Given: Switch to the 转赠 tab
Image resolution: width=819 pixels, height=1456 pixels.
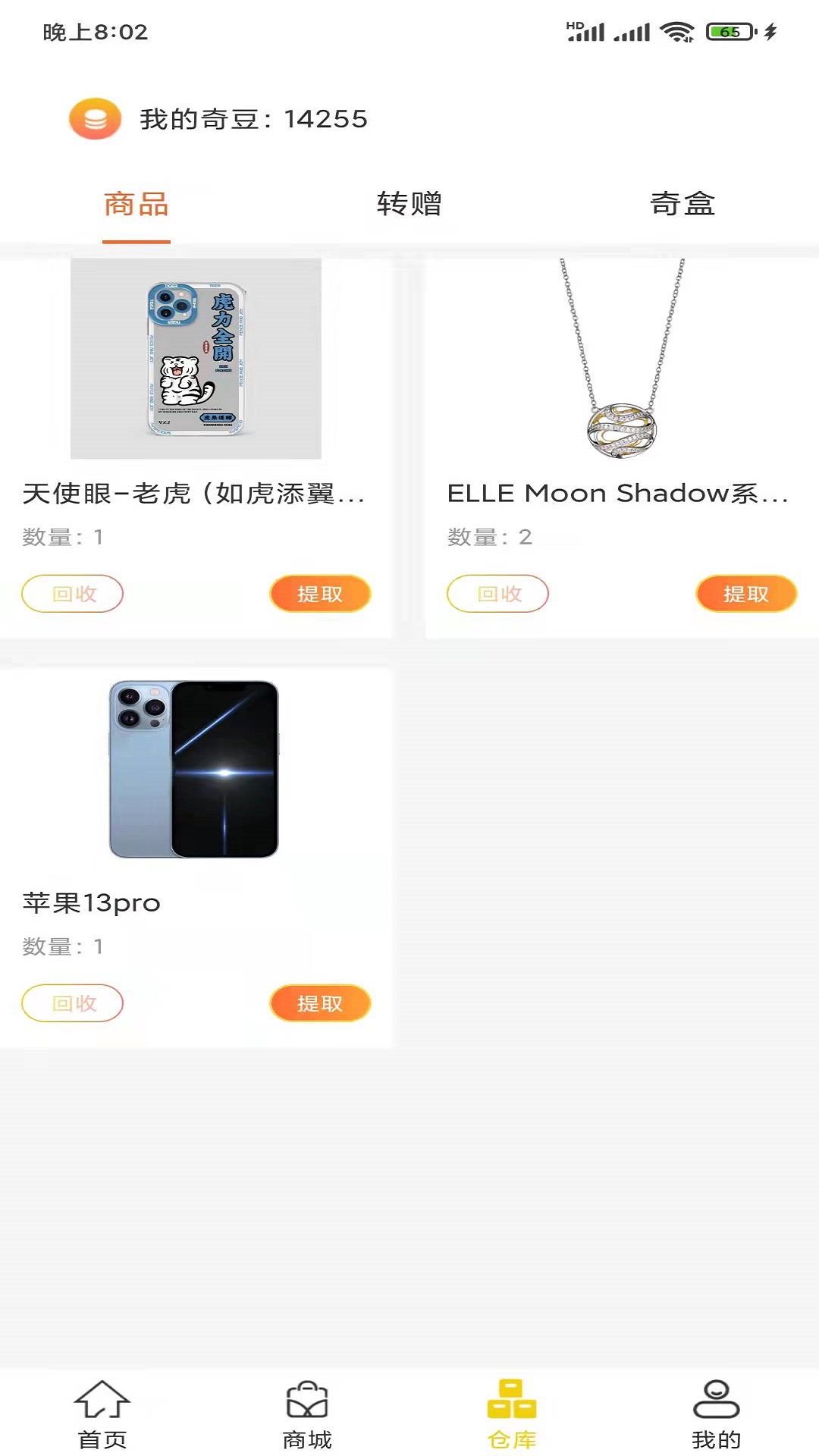Looking at the screenshot, I should click(409, 205).
